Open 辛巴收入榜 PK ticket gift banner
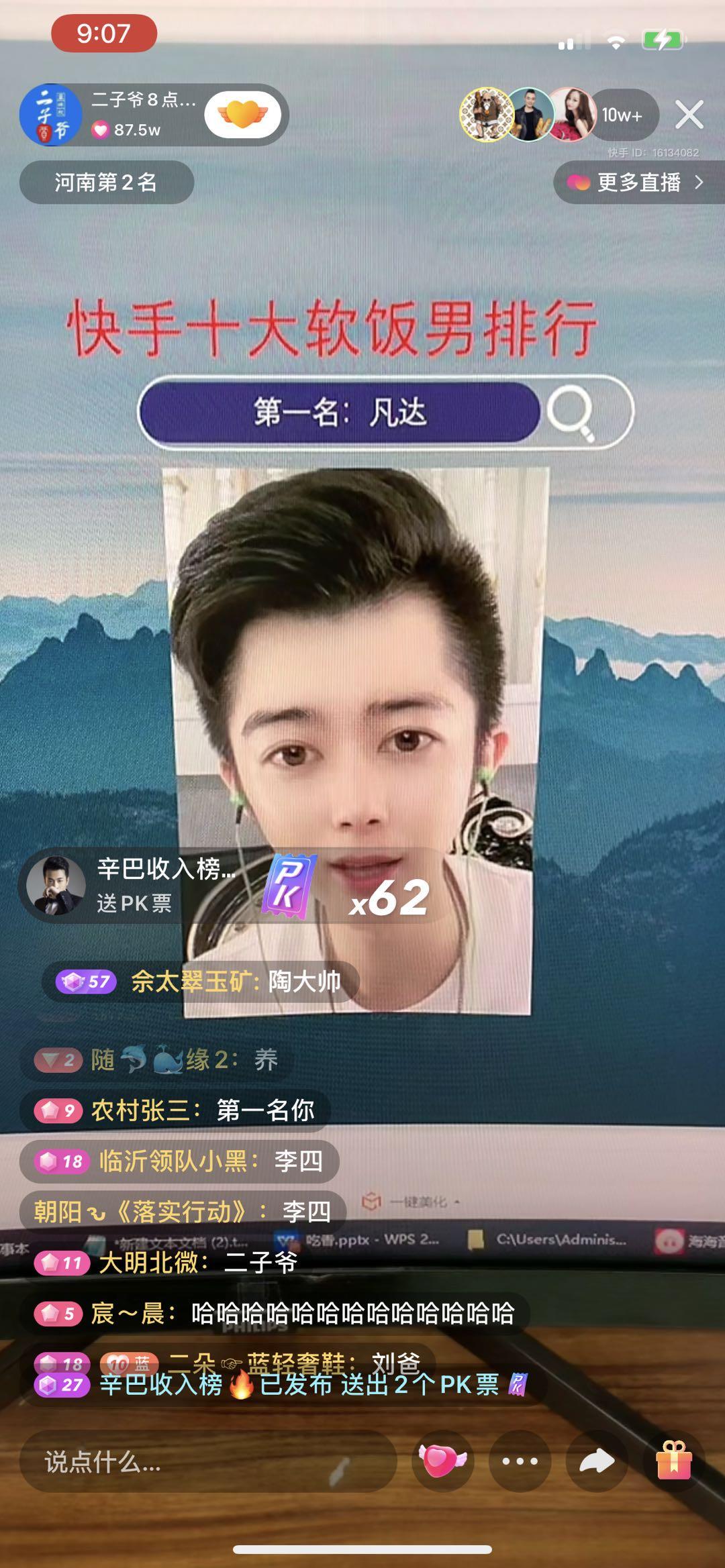Image resolution: width=725 pixels, height=1568 pixels. (x=134, y=885)
